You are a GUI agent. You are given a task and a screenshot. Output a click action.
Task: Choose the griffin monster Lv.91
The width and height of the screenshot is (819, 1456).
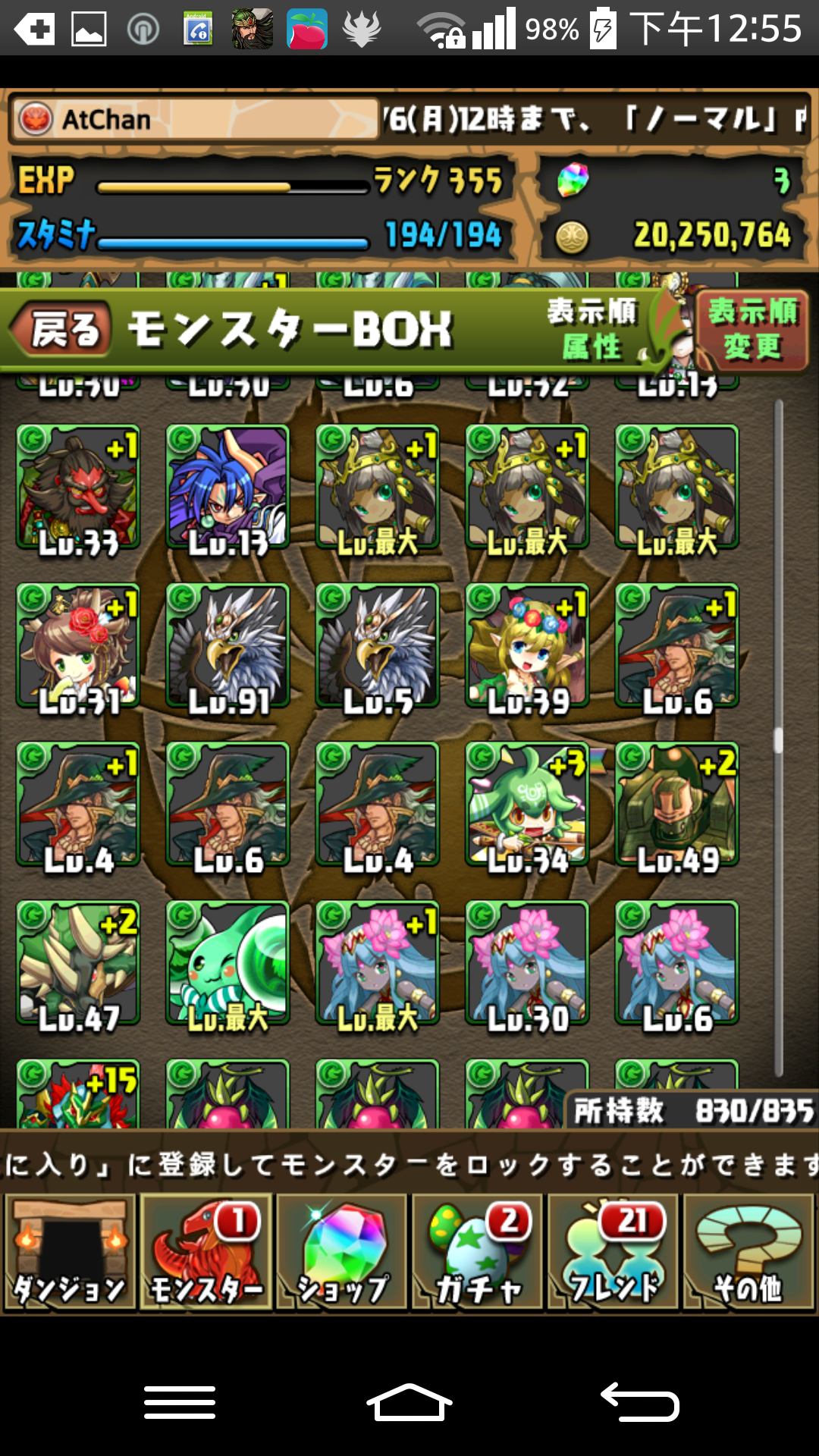coord(227,646)
